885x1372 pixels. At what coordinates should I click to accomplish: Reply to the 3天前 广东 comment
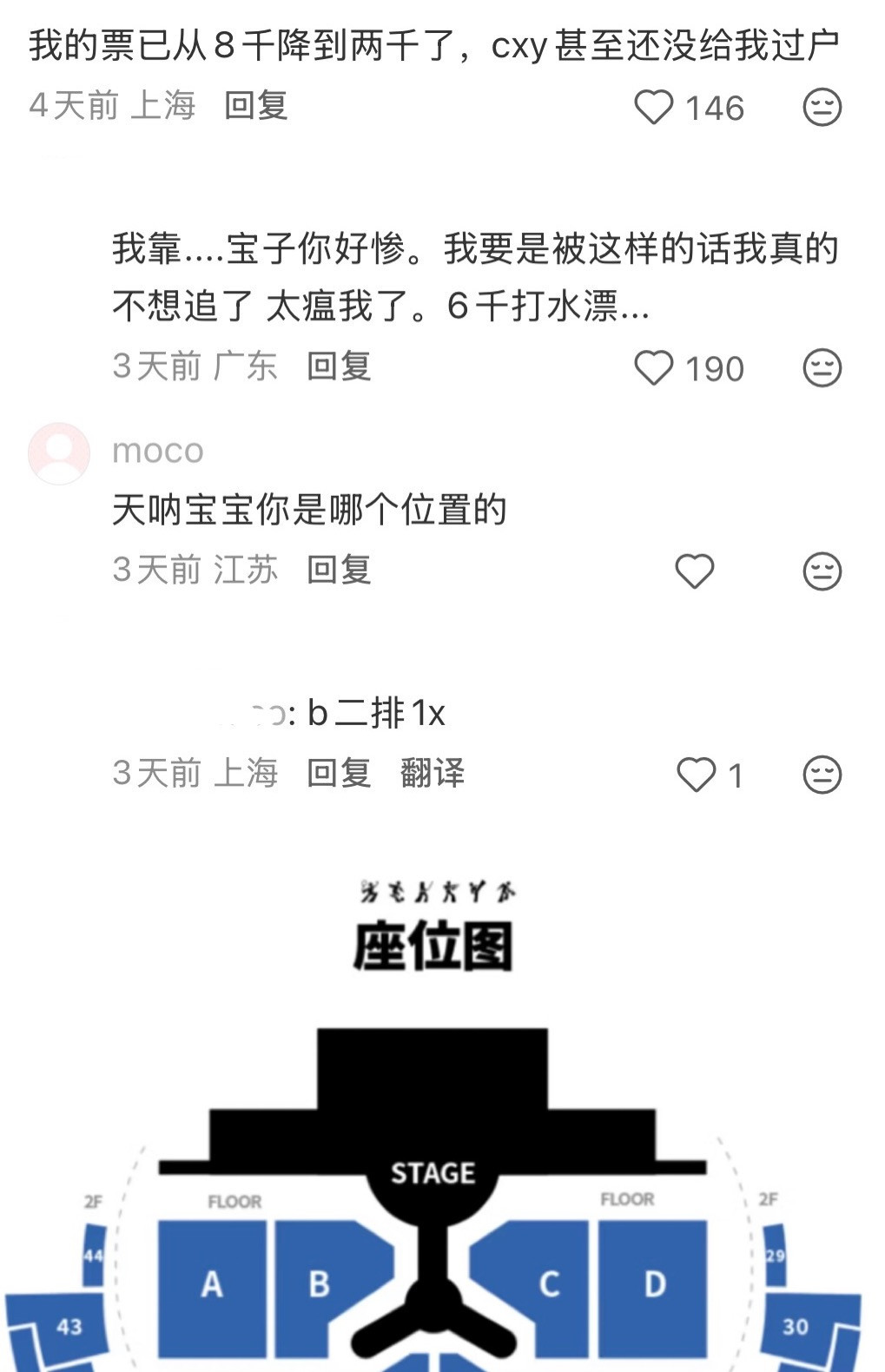(x=339, y=366)
